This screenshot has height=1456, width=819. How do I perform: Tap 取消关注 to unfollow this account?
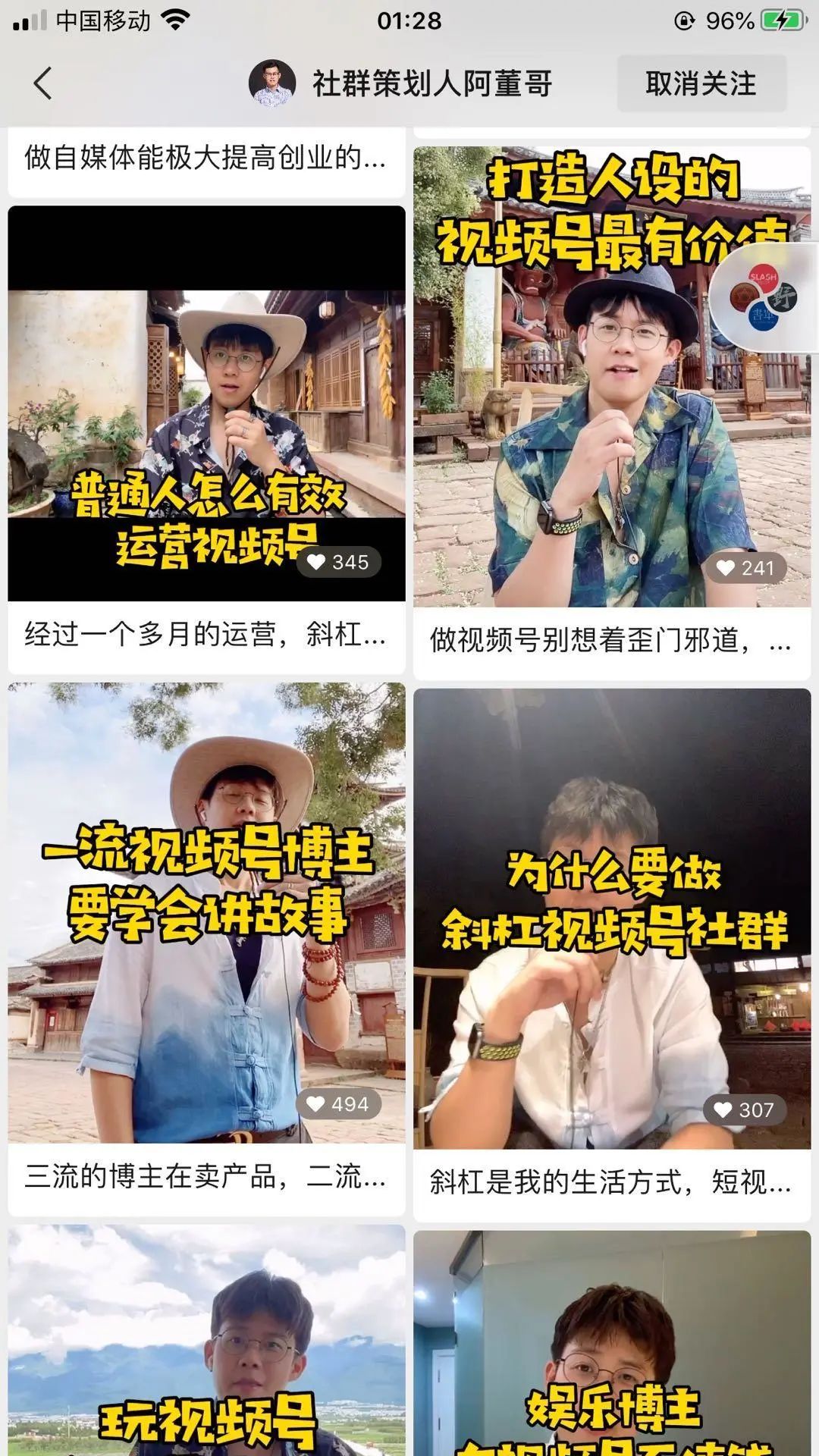[701, 83]
